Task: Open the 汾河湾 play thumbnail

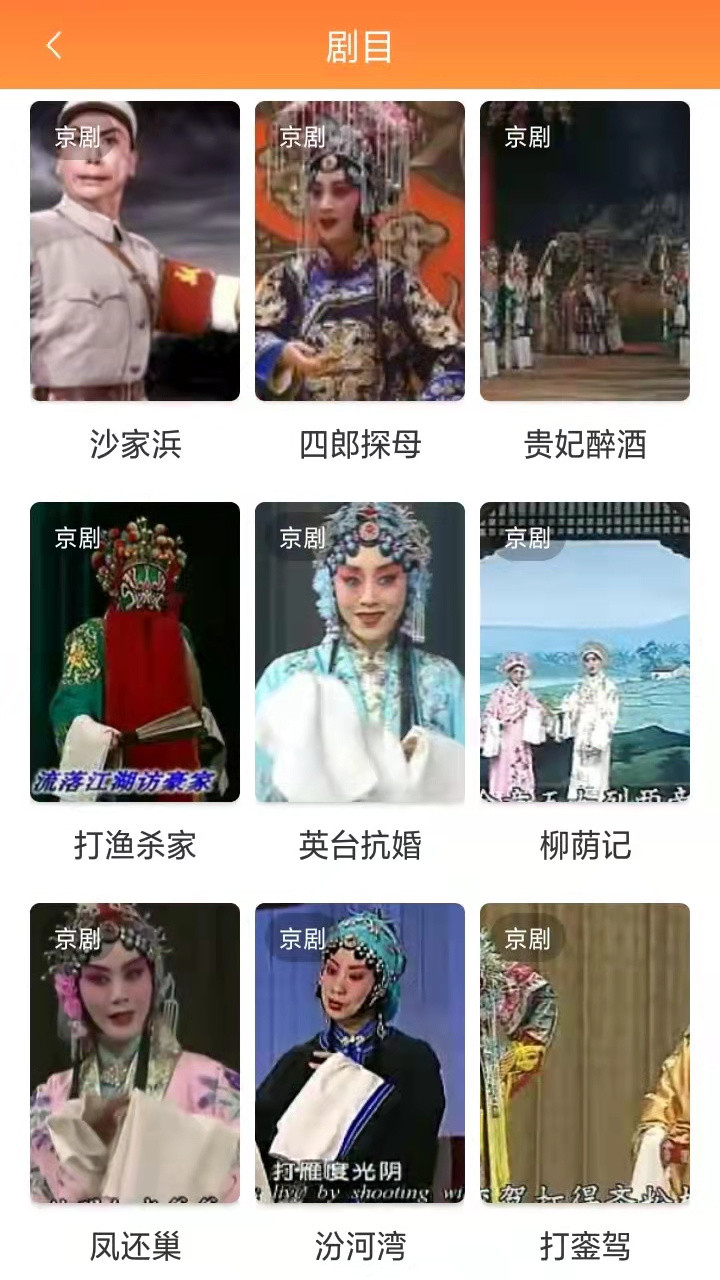Action: 360,1052
